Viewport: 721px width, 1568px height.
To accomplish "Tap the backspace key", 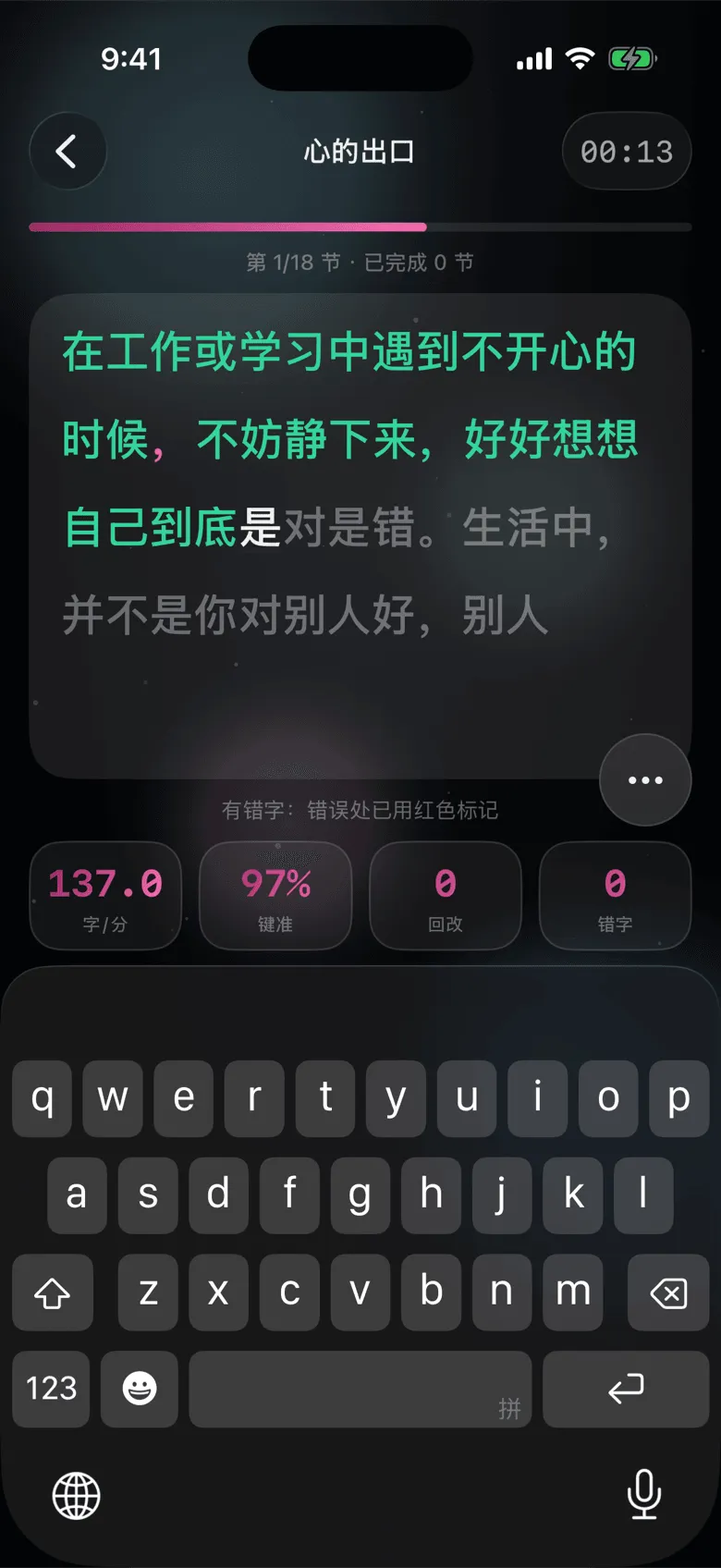I will tap(668, 1292).
